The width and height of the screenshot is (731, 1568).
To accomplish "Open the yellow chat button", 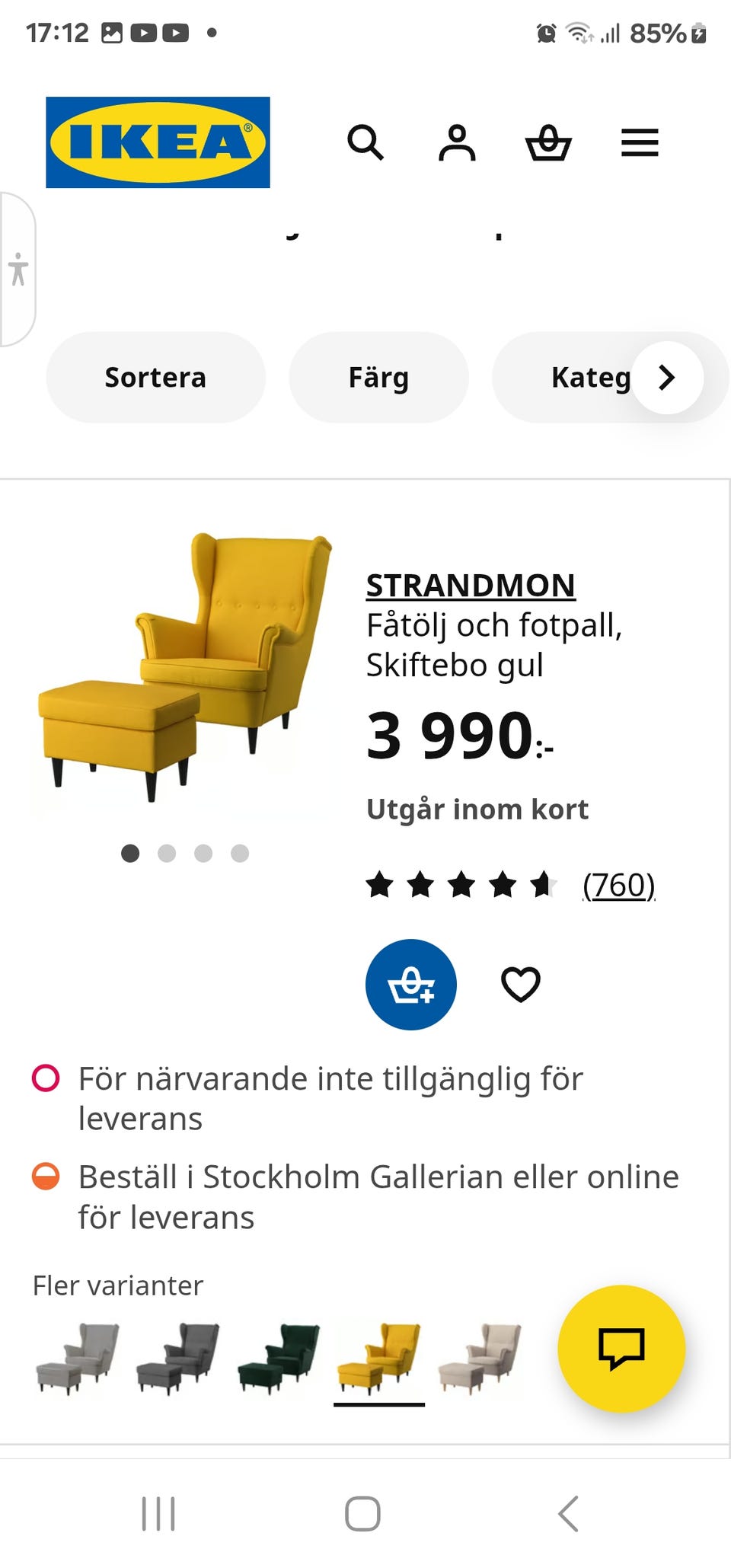I will (x=621, y=1349).
